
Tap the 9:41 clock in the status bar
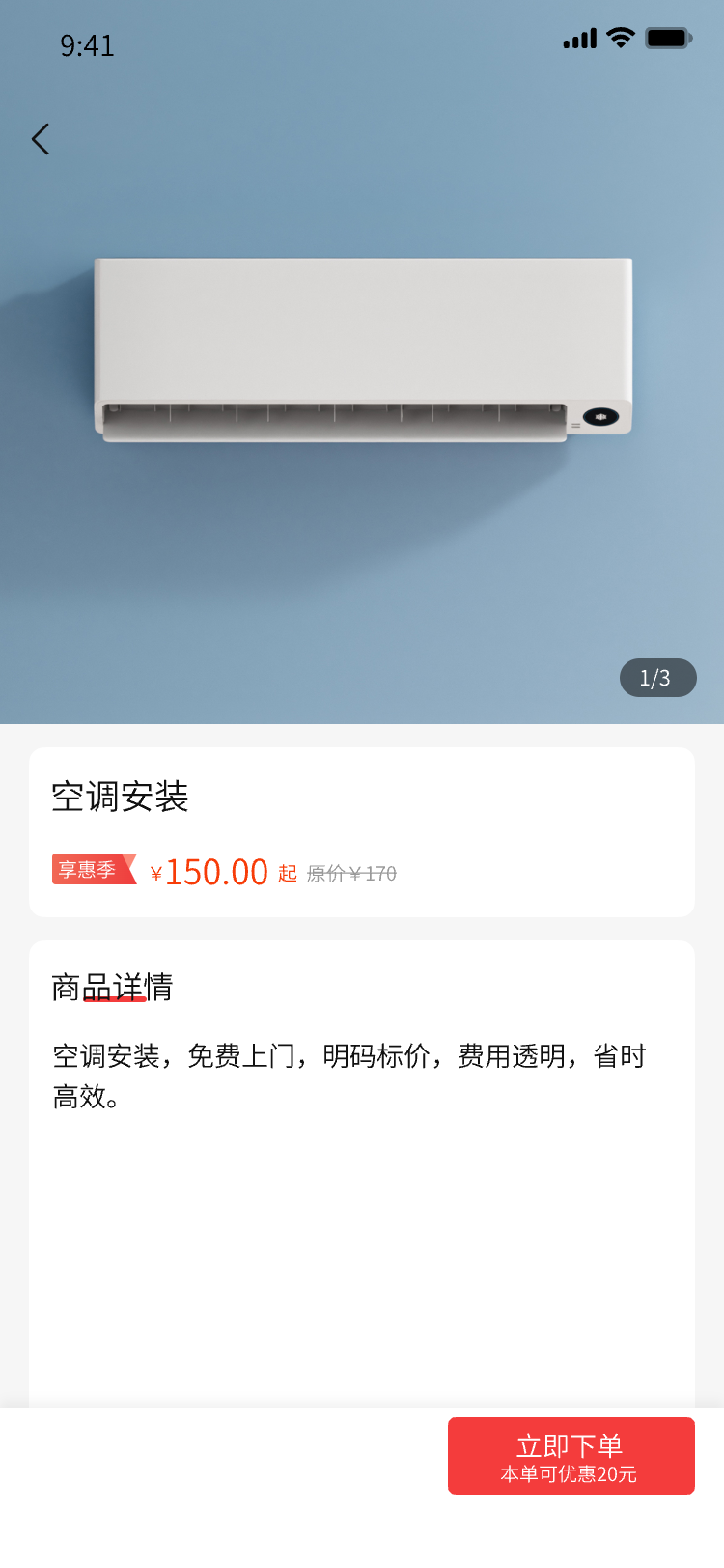pyautogui.click(x=87, y=45)
